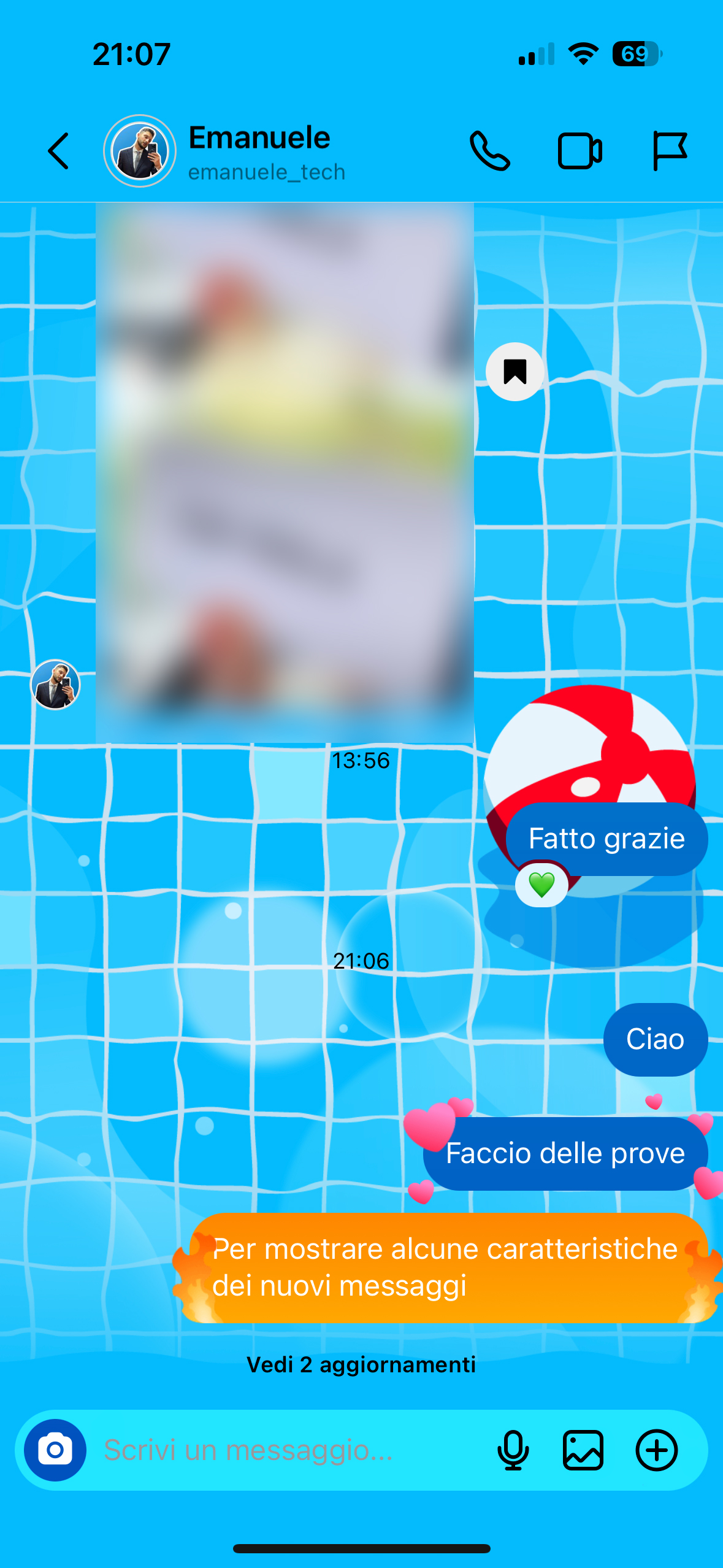The height and width of the screenshot is (1568, 723).
Task: Open the camera from message bar
Action: point(55,1450)
